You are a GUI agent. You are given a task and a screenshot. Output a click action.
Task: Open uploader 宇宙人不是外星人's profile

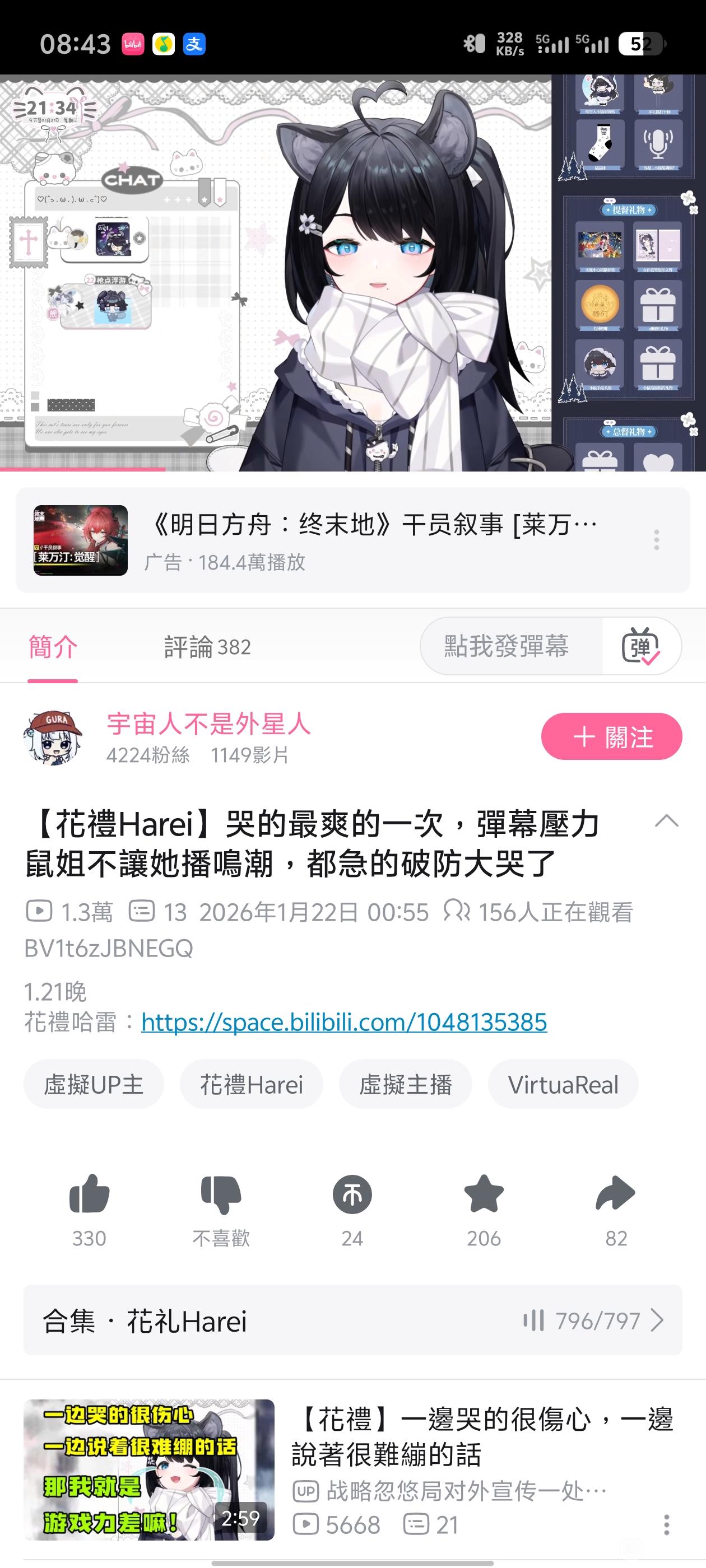point(208,724)
